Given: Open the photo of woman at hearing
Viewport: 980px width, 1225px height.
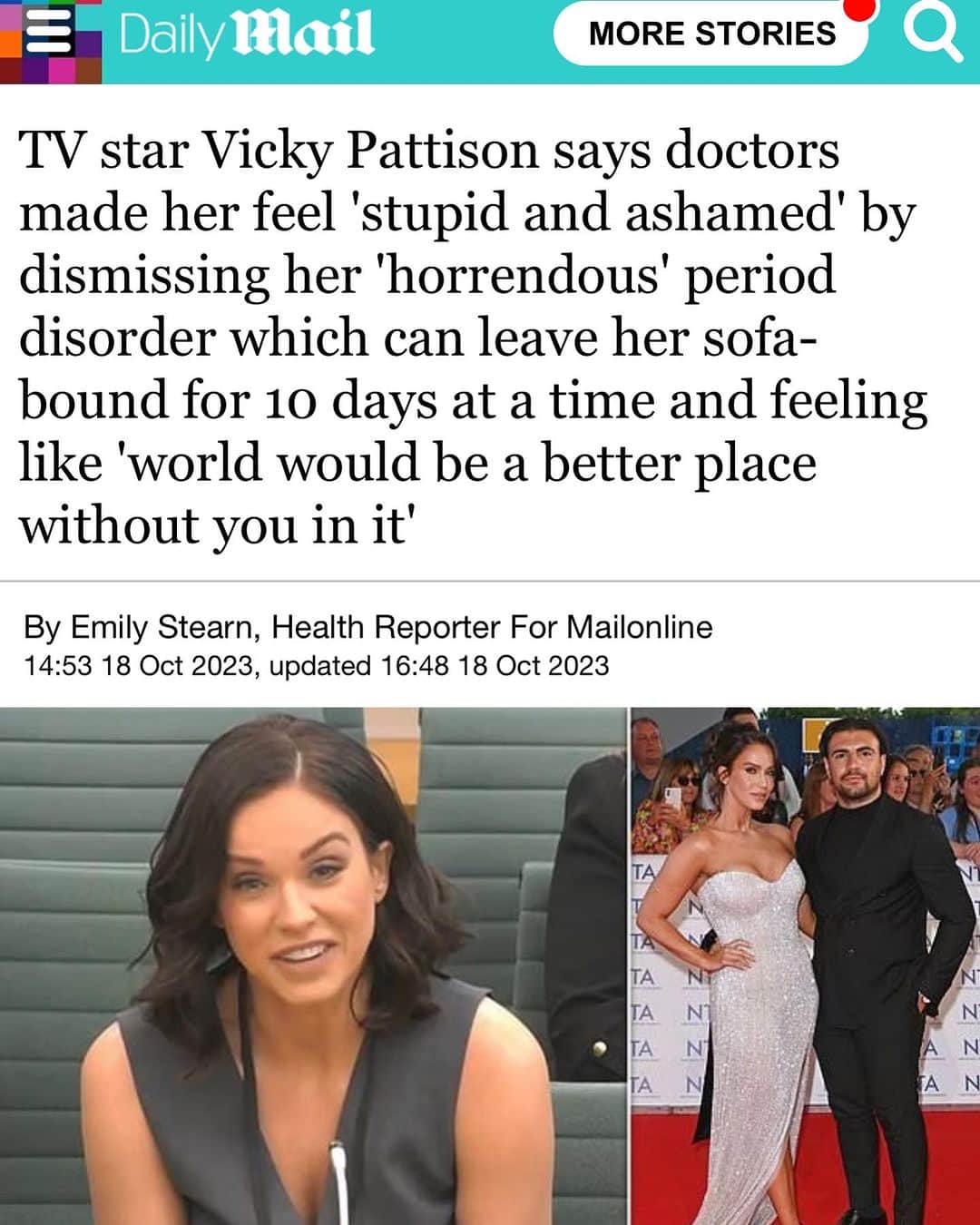Looking at the screenshot, I should 313,966.
